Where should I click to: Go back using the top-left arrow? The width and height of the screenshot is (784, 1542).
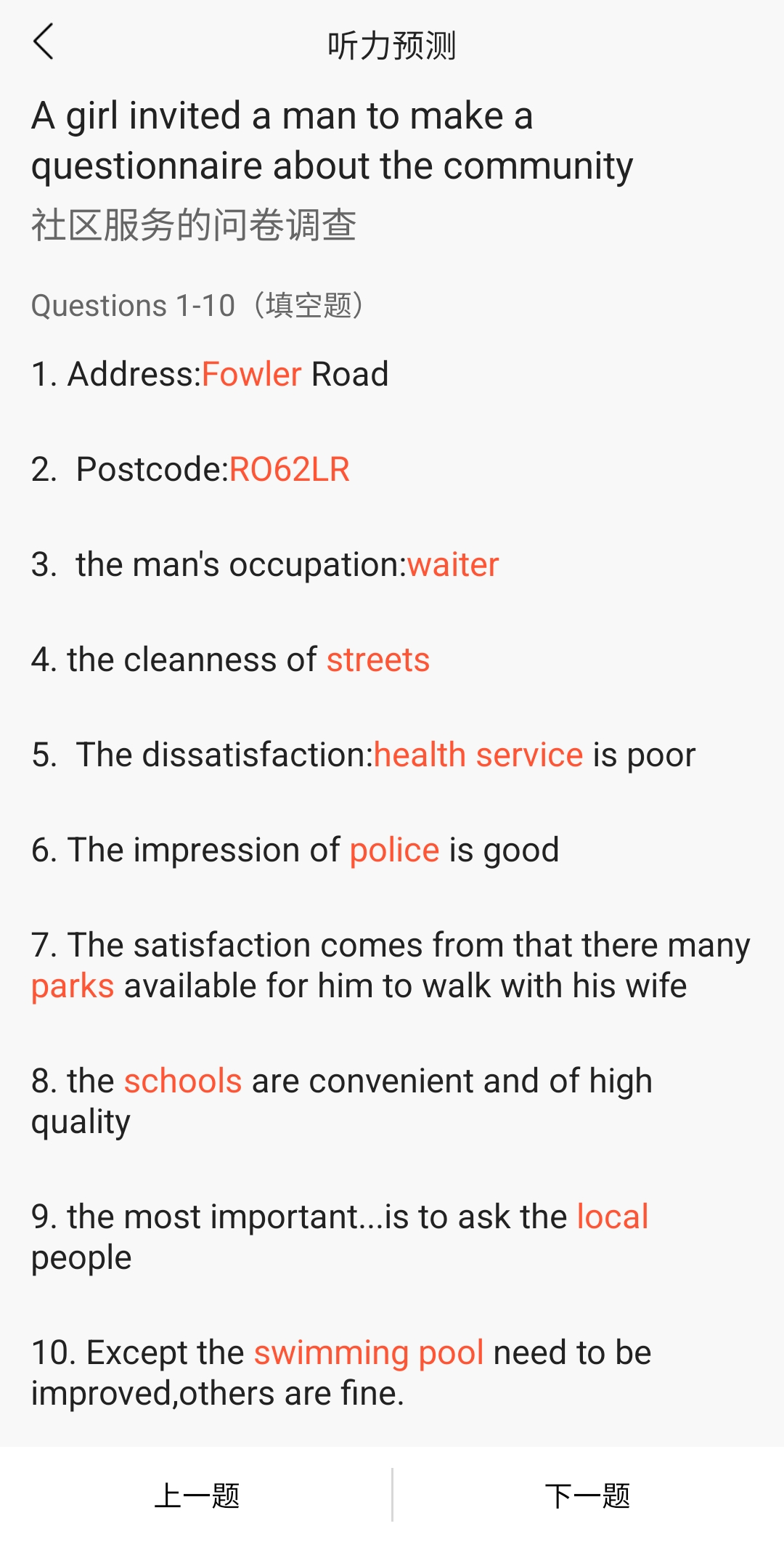[x=44, y=42]
